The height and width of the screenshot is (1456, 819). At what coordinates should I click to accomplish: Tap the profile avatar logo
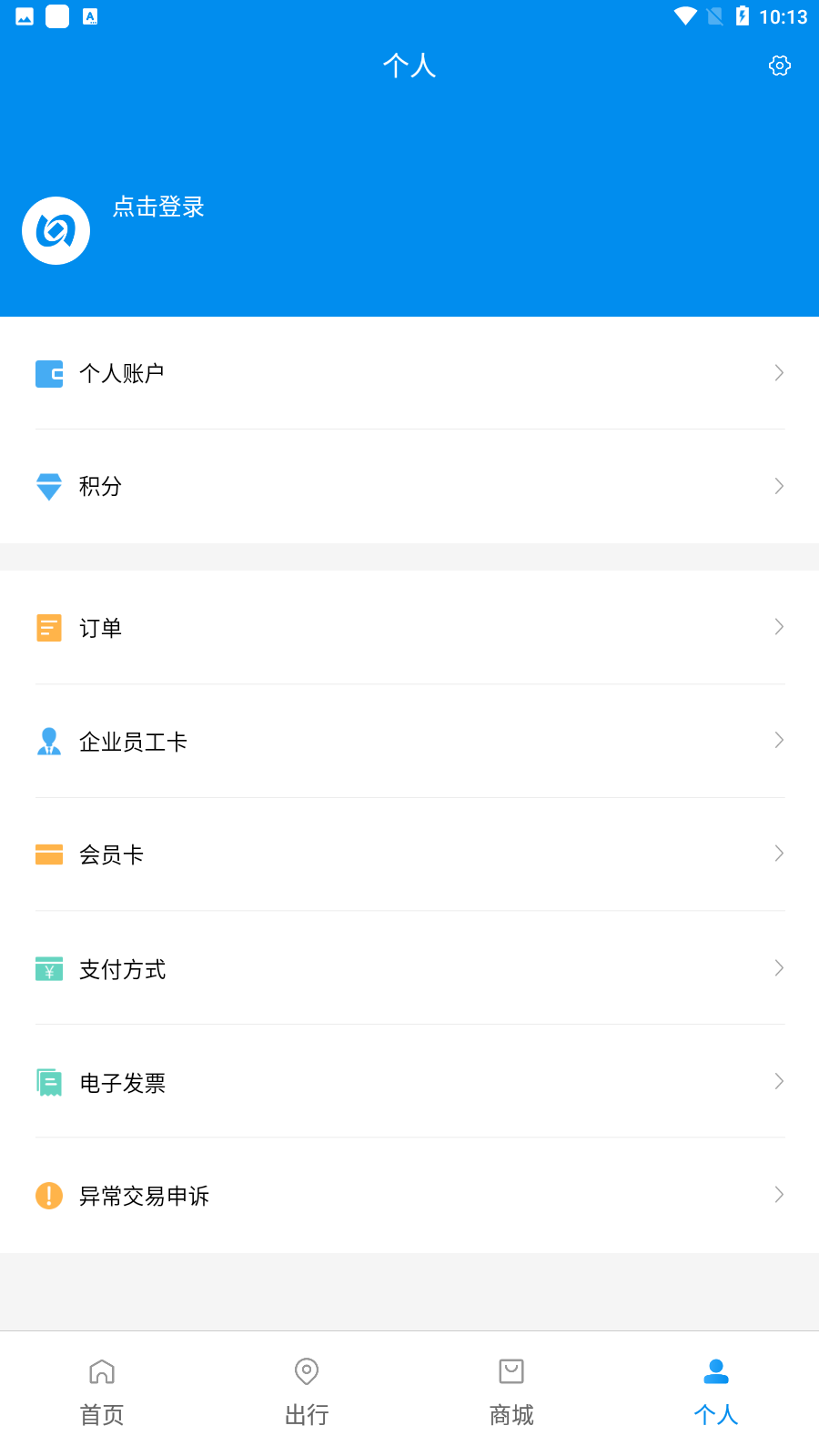click(56, 231)
